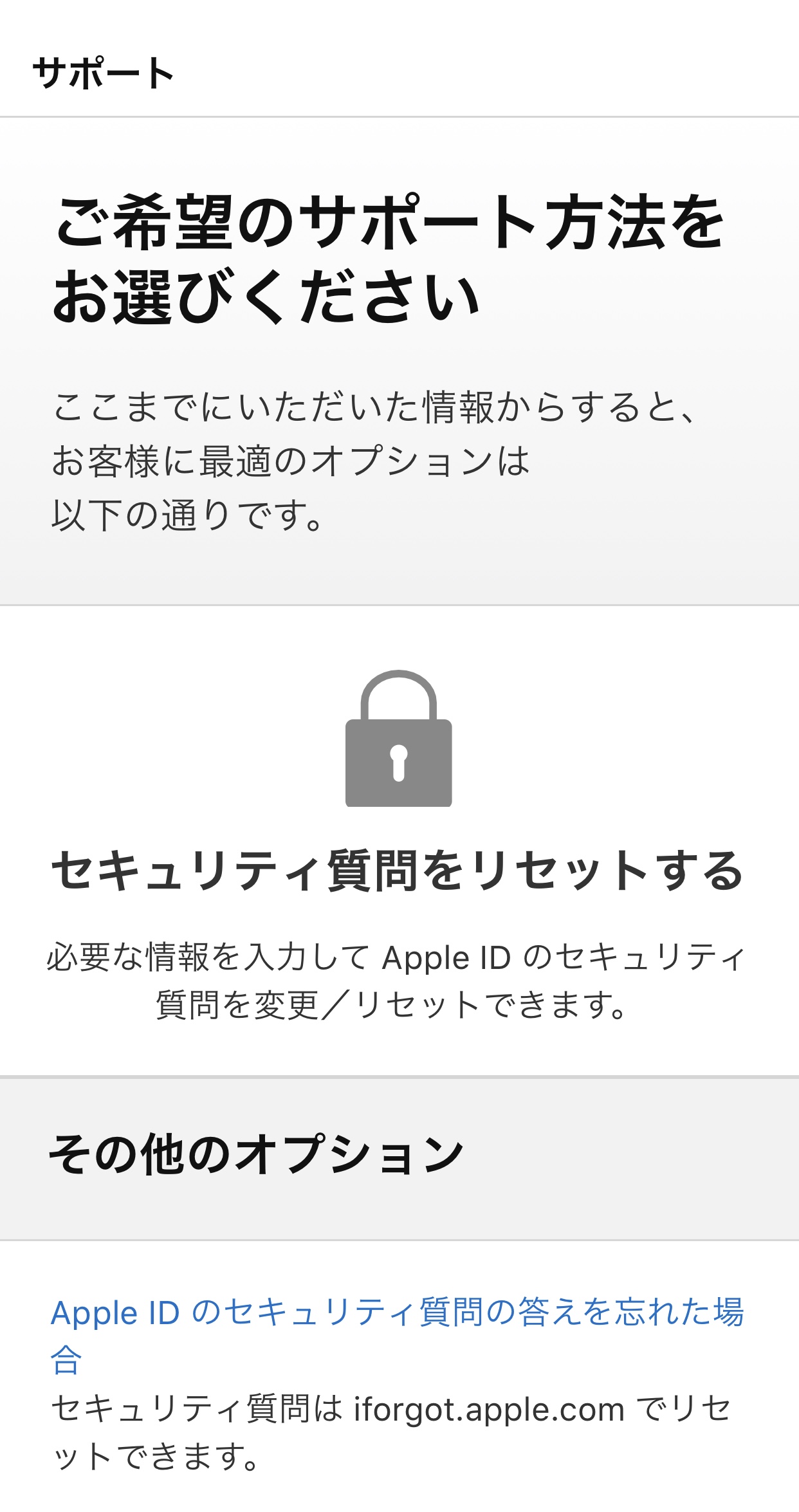Tap the サポート header link

[x=104, y=73]
